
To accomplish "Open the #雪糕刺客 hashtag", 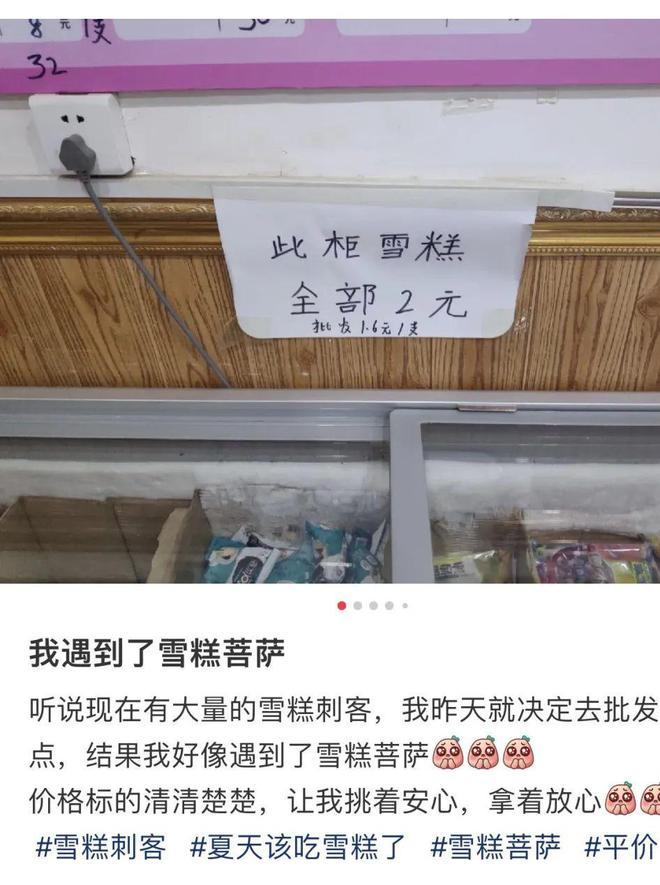I will tap(100, 847).
